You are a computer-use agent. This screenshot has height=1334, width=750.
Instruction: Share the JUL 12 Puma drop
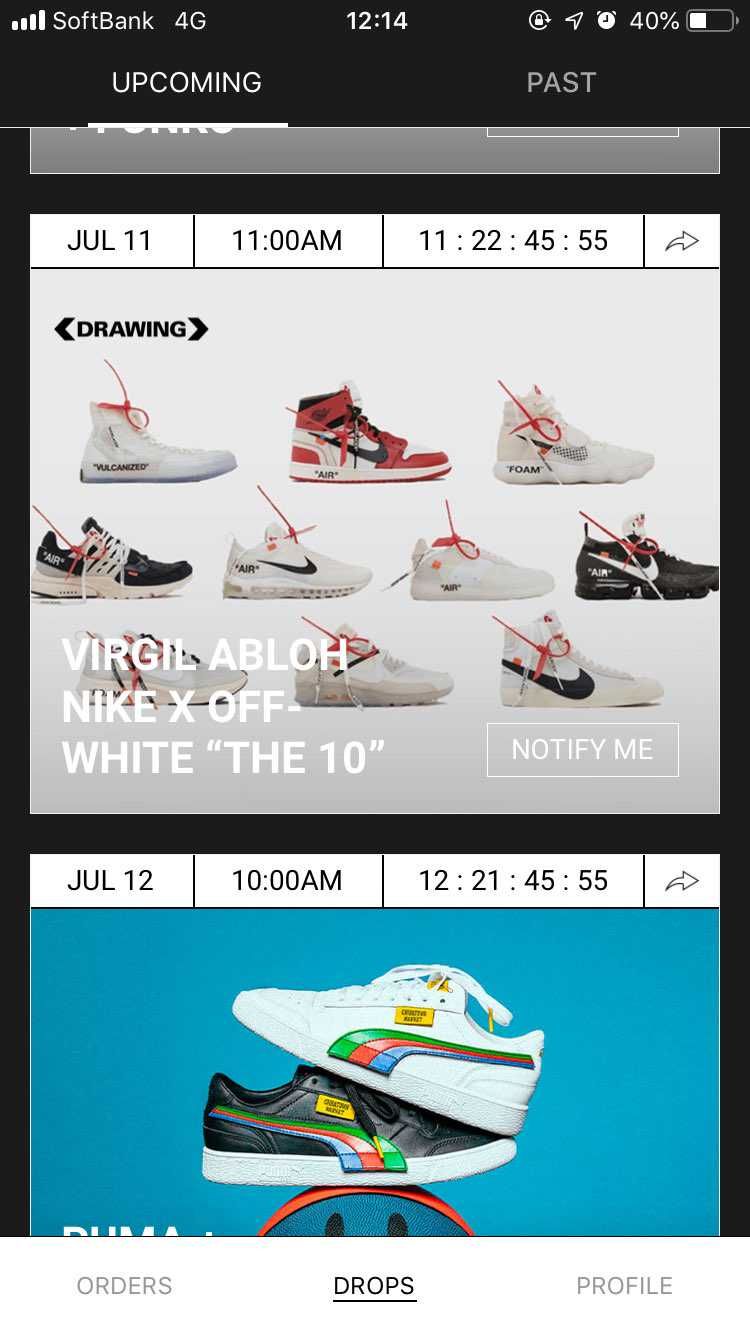pyautogui.click(x=681, y=881)
